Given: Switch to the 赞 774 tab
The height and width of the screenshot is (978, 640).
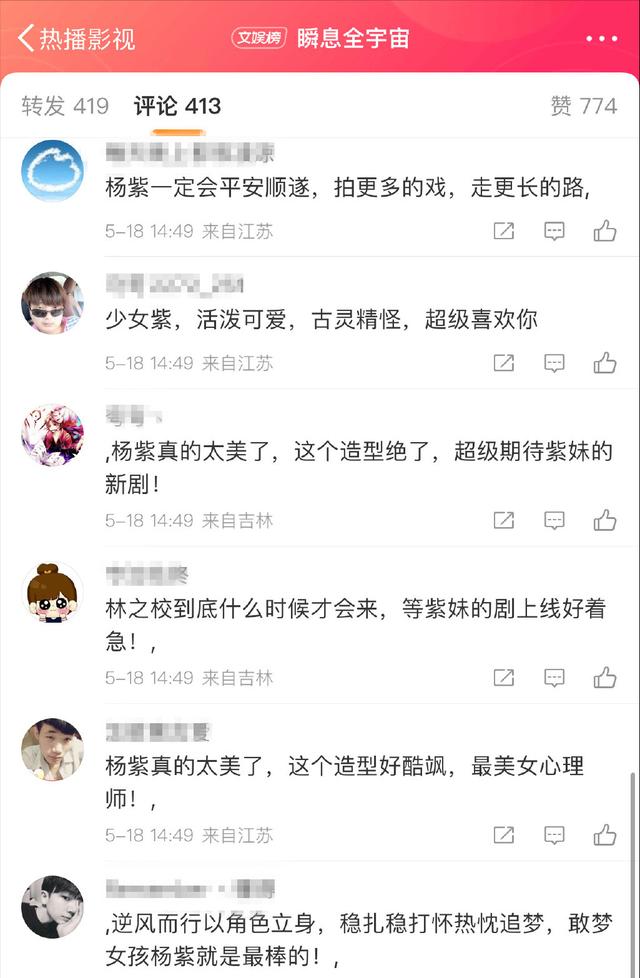Looking at the screenshot, I should point(583,106).
